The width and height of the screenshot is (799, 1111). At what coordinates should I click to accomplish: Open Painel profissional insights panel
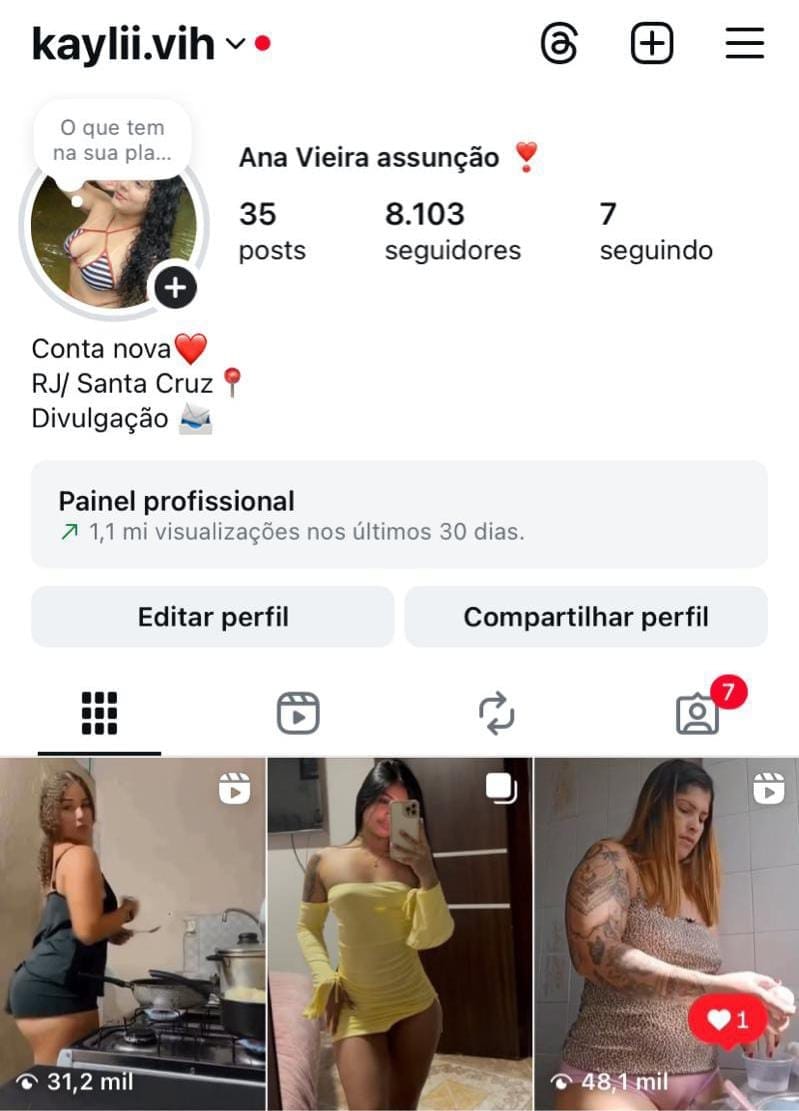[399, 514]
